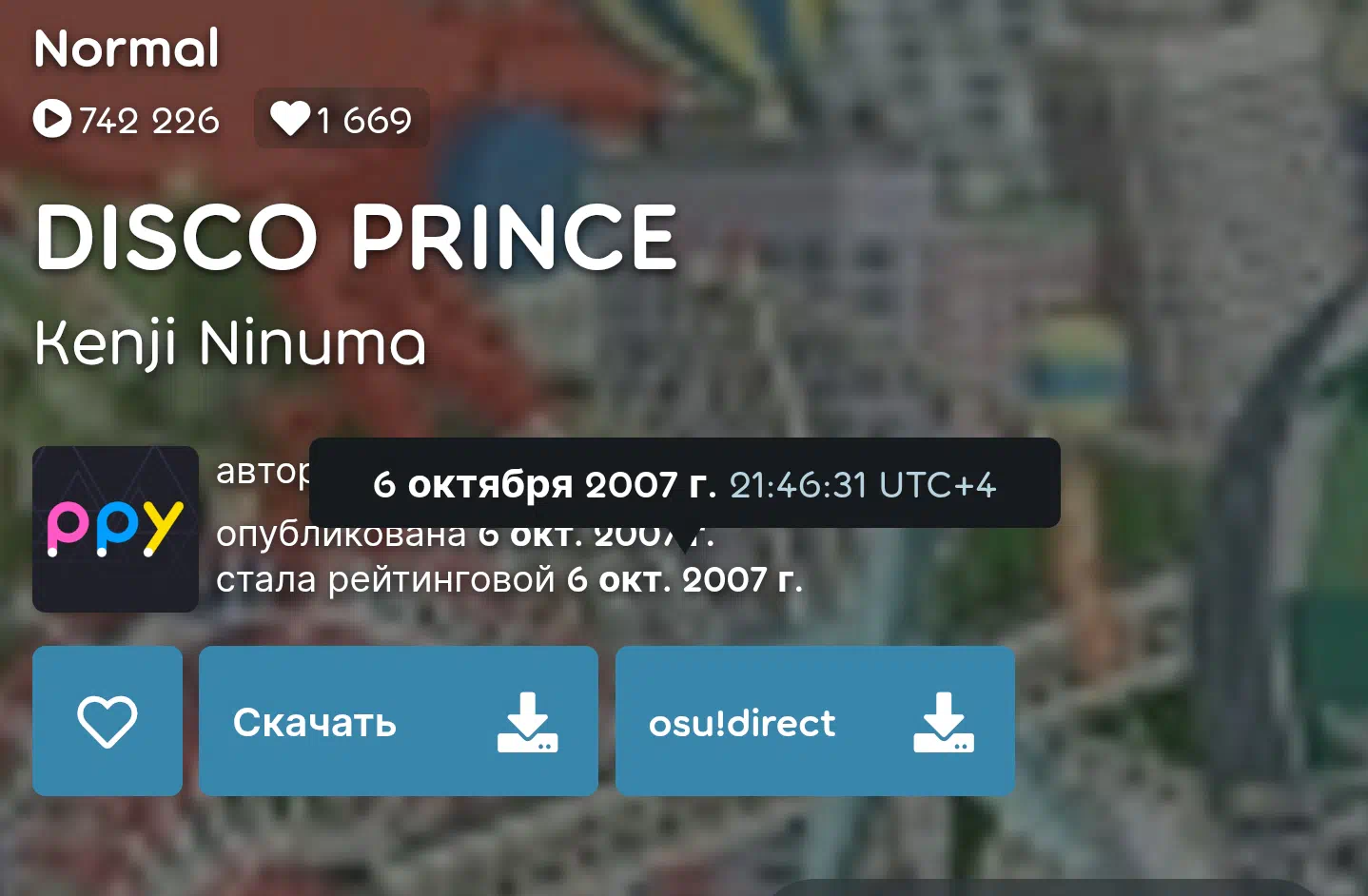1368x896 pixels.
Task: Download the beatmap via Скачать
Action: click(398, 721)
